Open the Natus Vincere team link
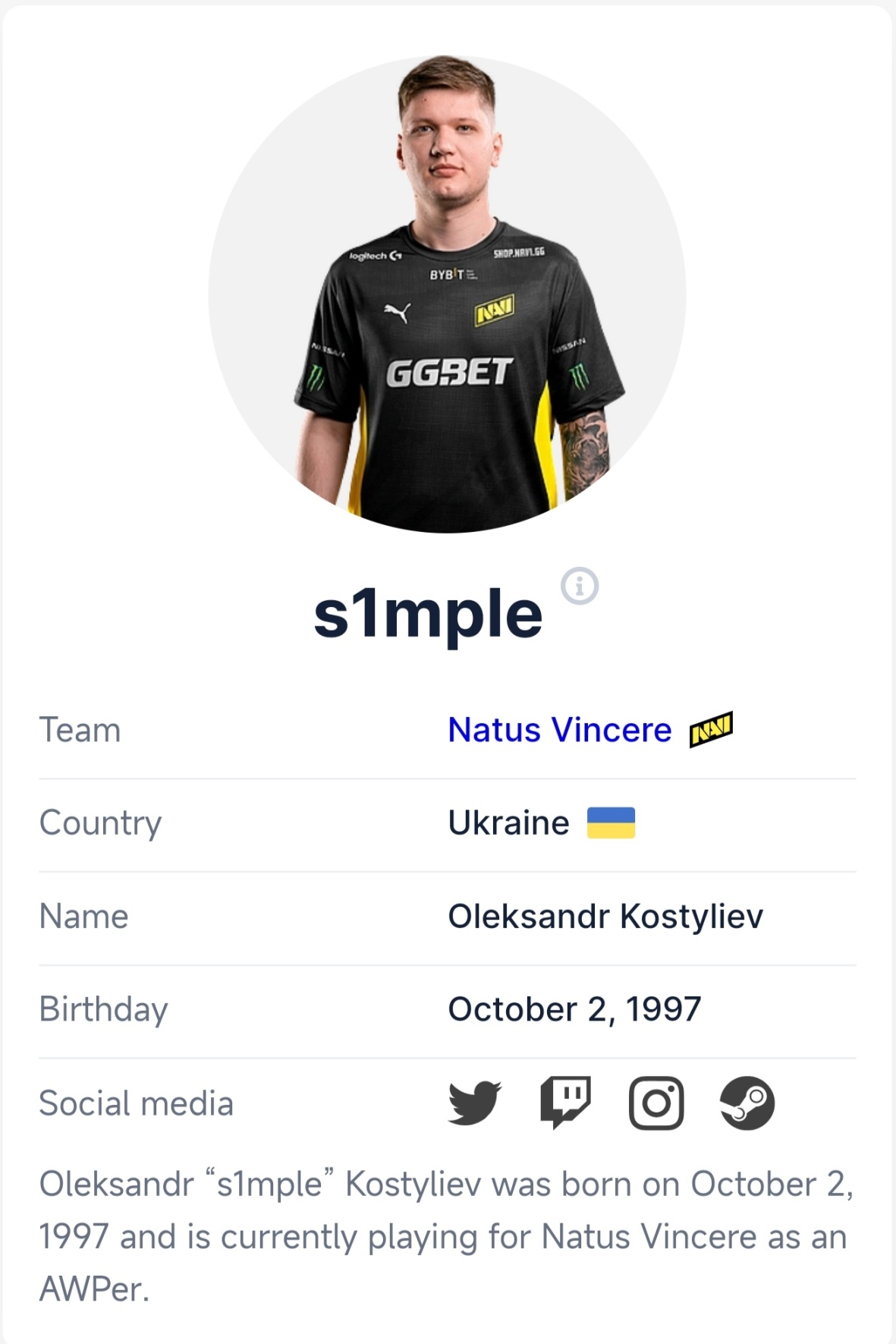The width and height of the screenshot is (896, 1344). (x=559, y=730)
